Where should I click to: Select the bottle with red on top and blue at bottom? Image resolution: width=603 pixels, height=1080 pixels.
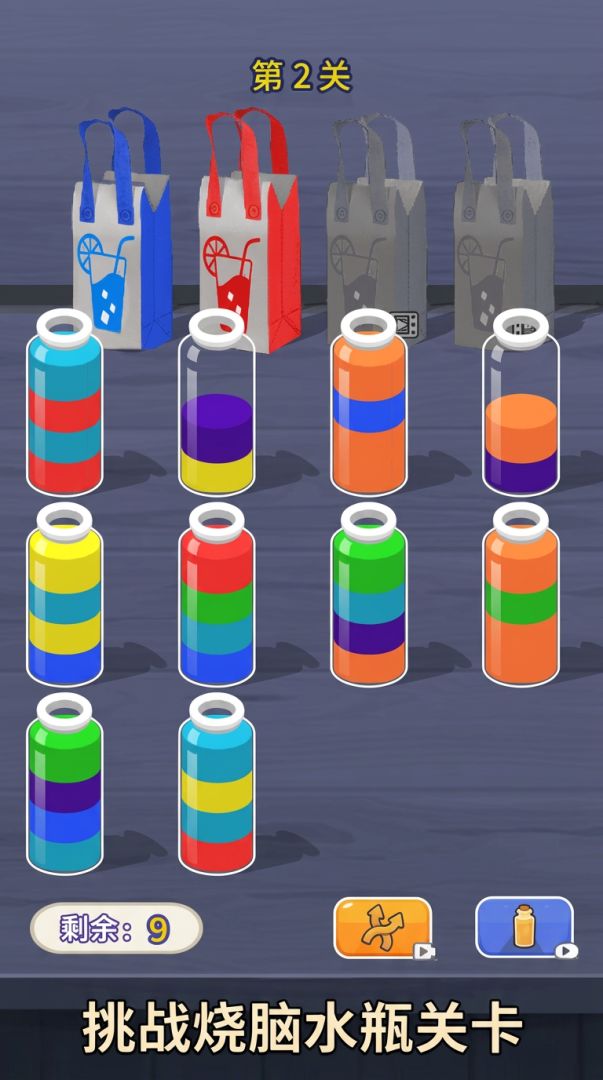(216, 594)
